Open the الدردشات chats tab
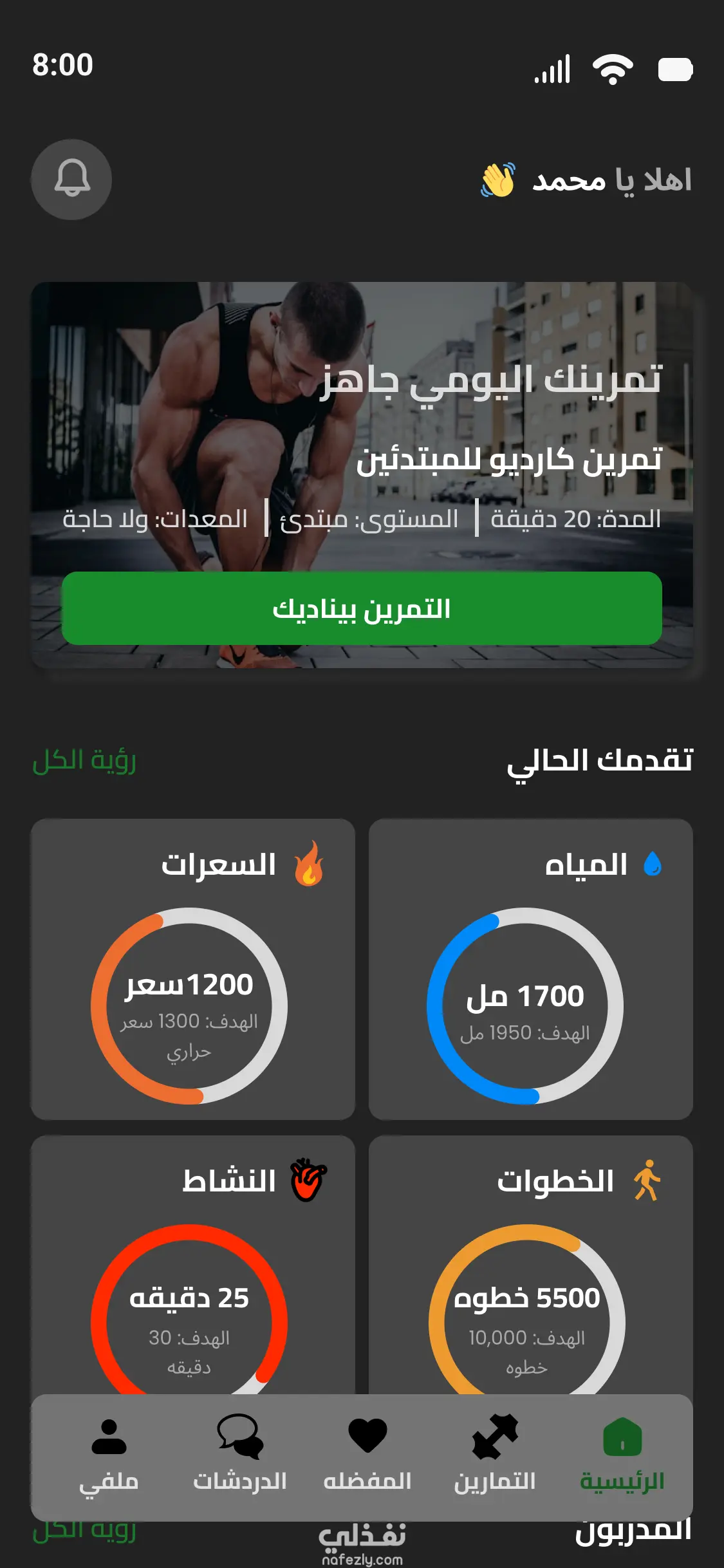Screen dimensions: 724x1568 [240, 1457]
